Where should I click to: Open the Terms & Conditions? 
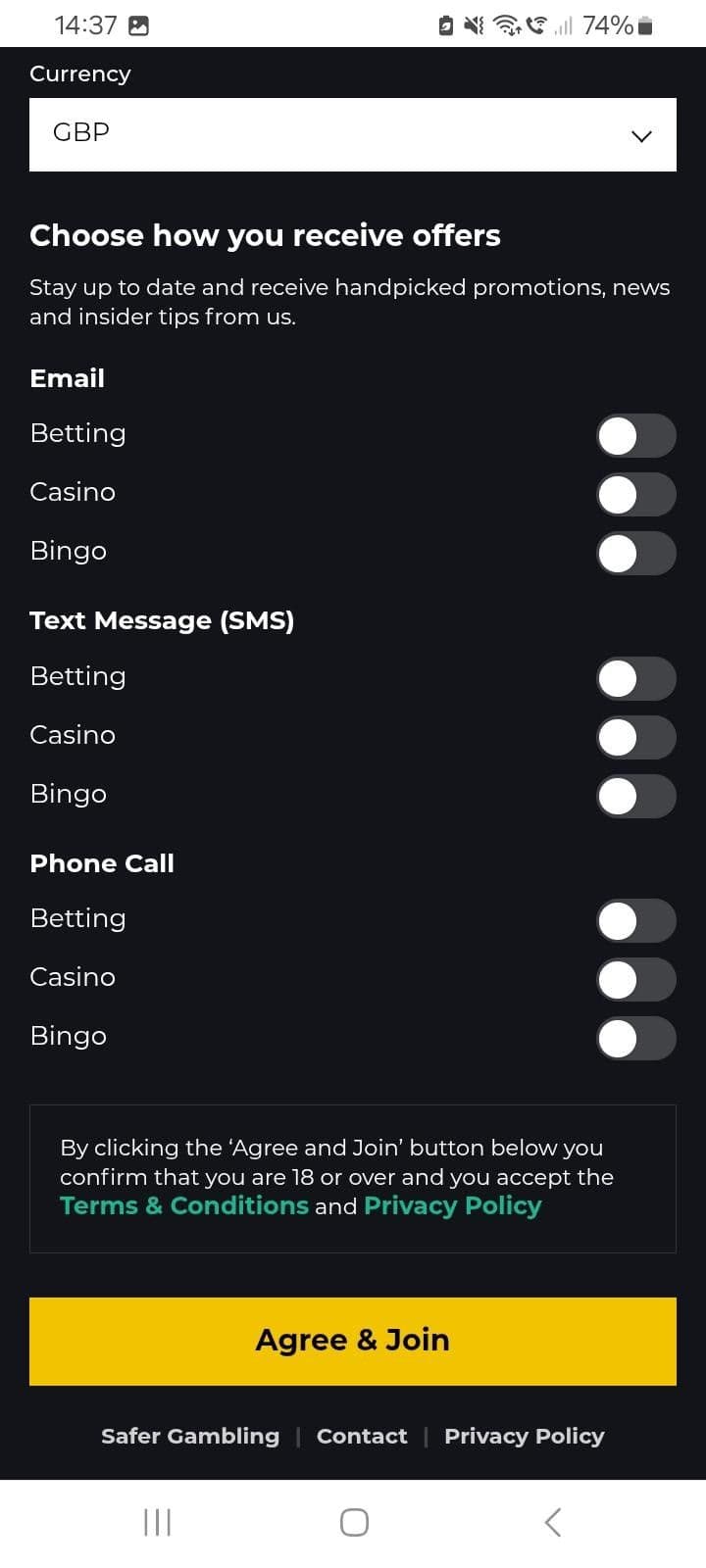183,1205
